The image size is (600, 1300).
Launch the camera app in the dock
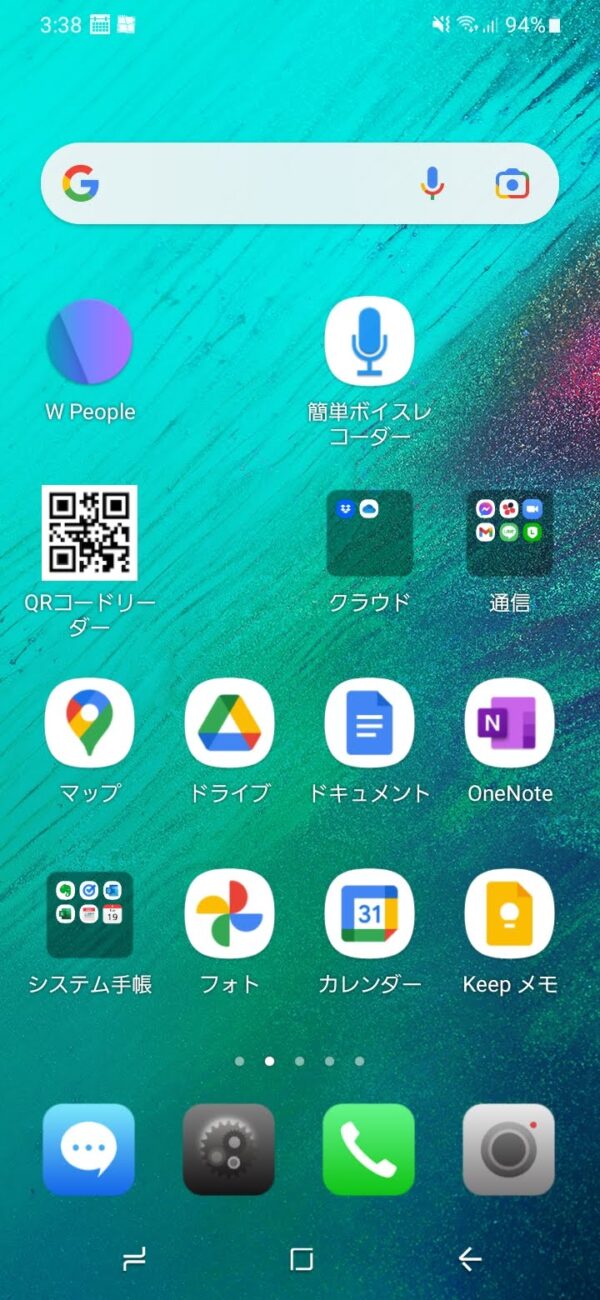click(x=510, y=1150)
